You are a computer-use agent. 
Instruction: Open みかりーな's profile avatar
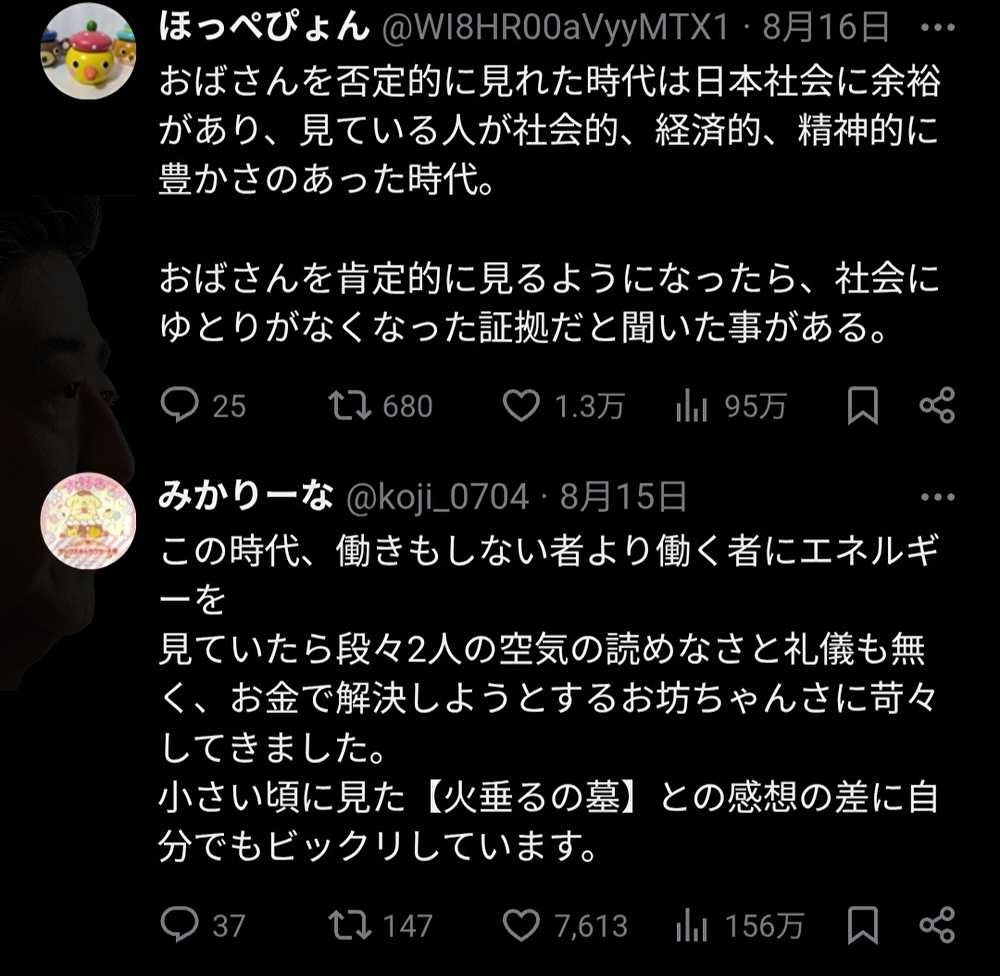point(88,520)
